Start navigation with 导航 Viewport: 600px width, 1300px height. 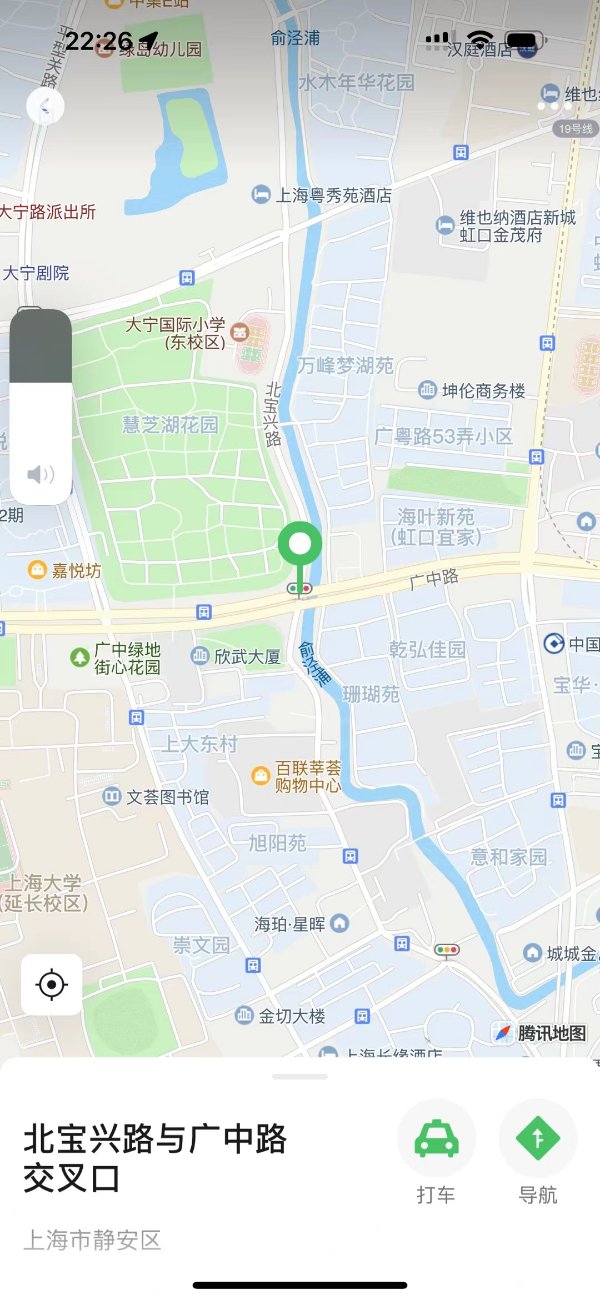(x=537, y=1139)
